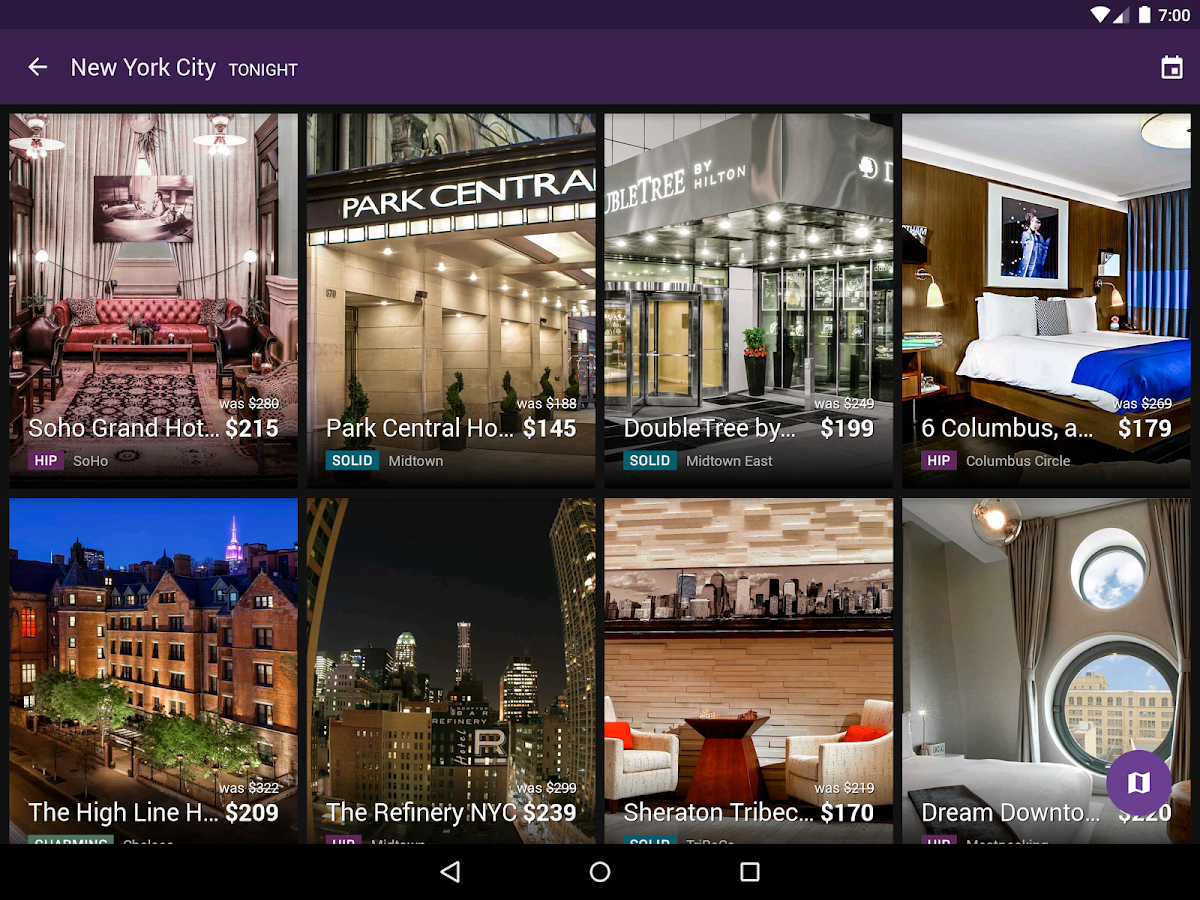Screen dimensions: 1200x900
Task: Select the Park Central Hotel listing
Action: (x=451, y=300)
